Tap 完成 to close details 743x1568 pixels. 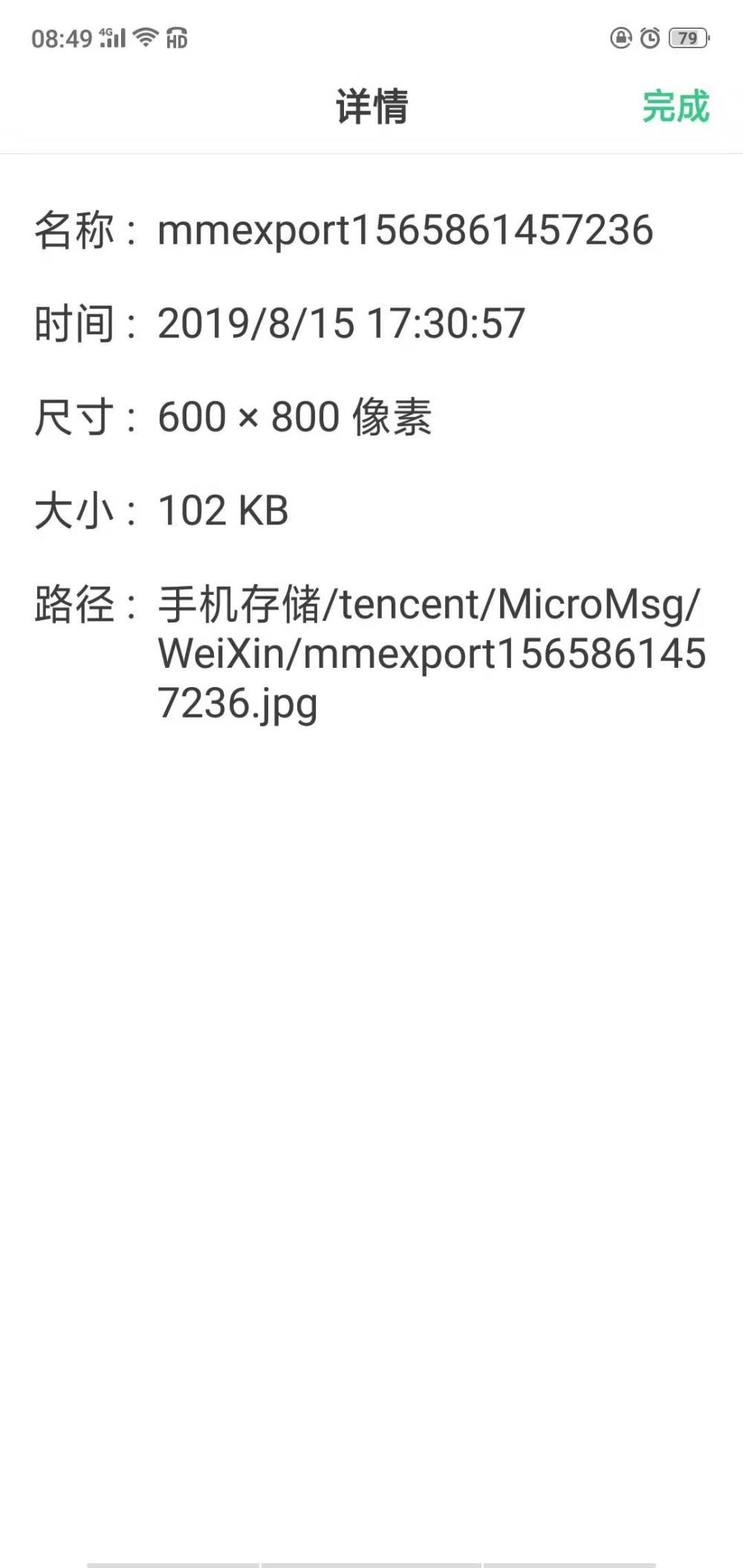pos(676,106)
